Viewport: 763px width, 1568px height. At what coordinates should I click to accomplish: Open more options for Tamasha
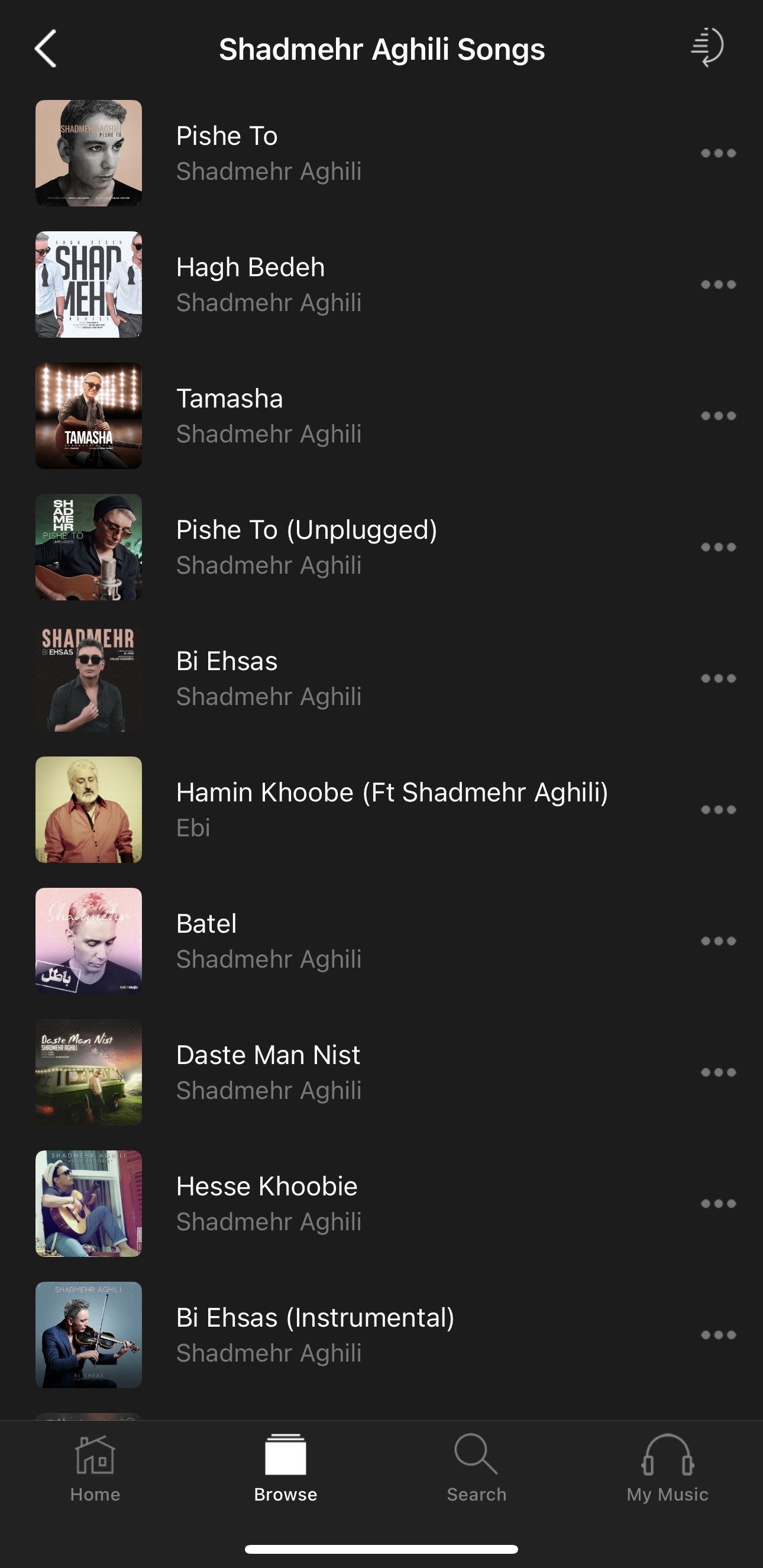pyautogui.click(x=718, y=416)
